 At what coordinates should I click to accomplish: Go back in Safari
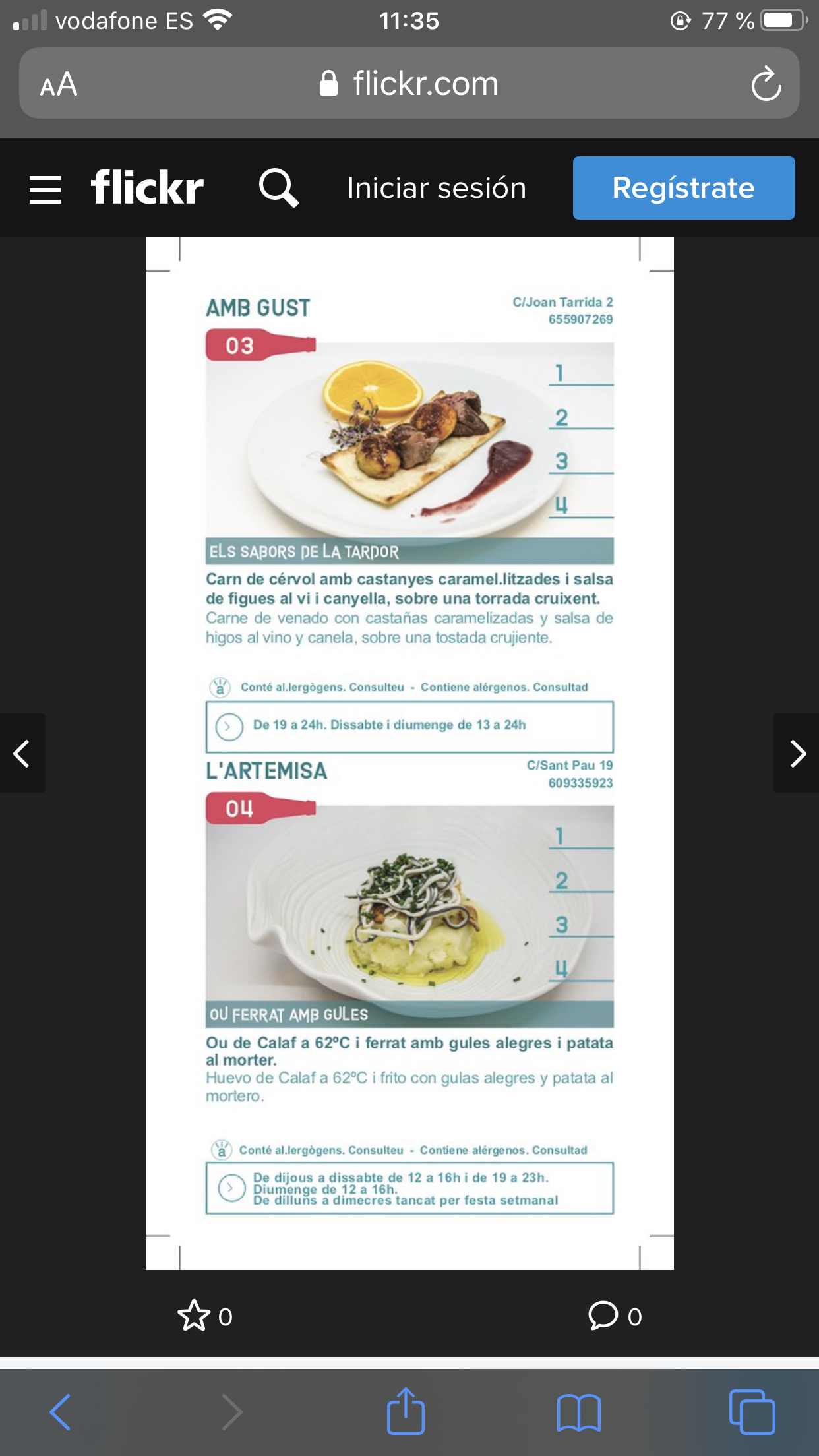coord(61,1412)
